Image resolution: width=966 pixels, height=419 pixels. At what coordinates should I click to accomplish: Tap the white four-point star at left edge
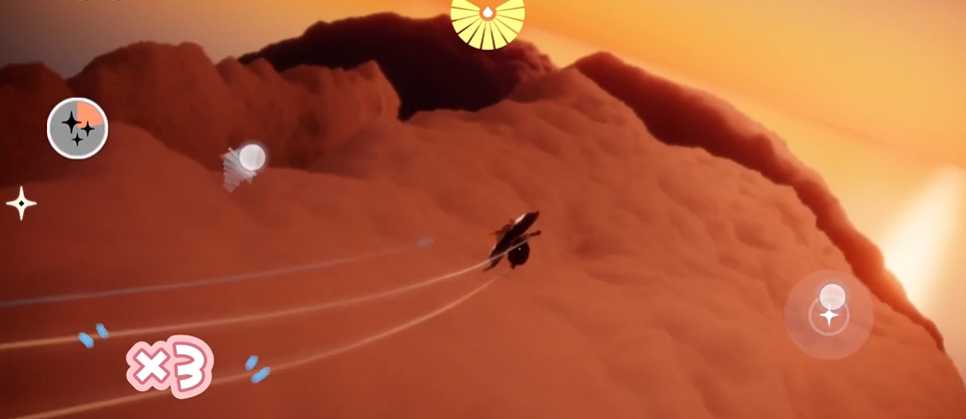coord(21,204)
